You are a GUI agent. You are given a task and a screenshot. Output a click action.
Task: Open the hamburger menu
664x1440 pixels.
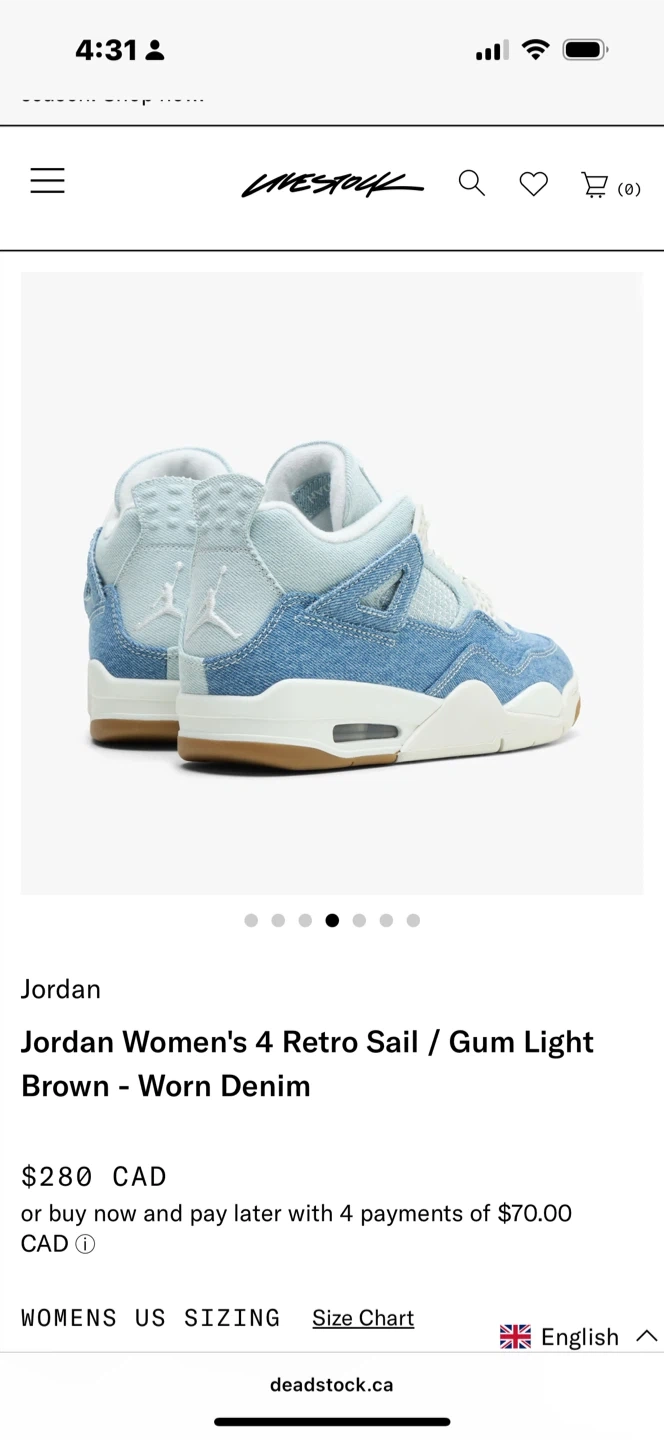click(47, 181)
